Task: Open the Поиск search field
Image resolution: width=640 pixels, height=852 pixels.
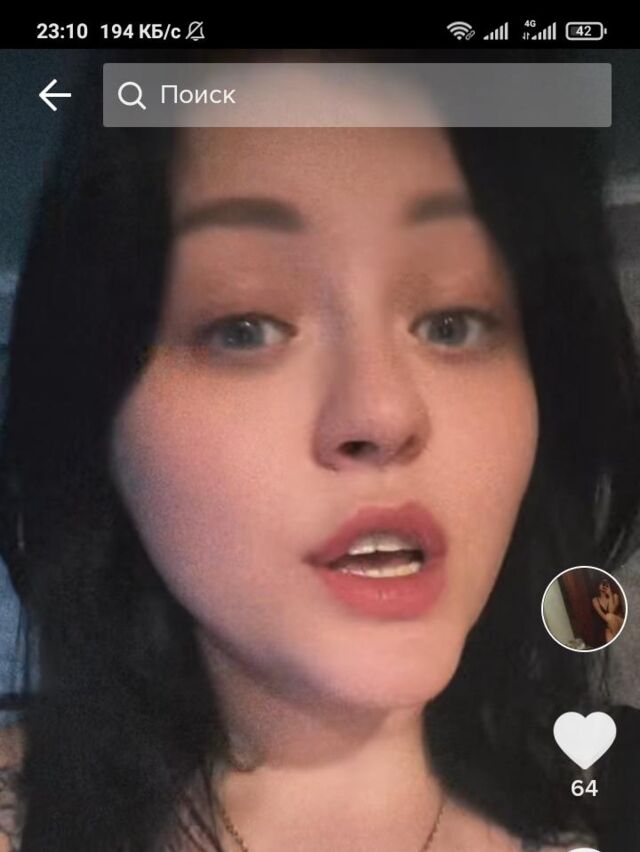Action: click(357, 95)
